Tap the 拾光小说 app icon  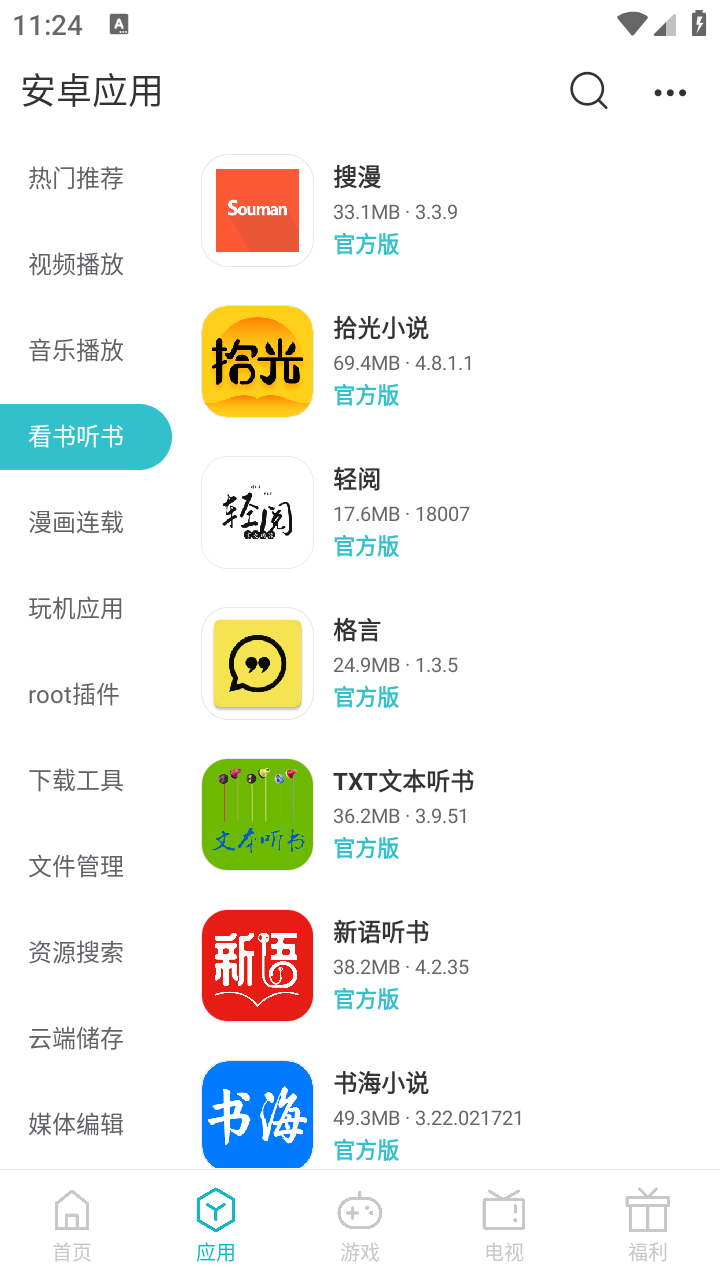[x=257, y=361]
